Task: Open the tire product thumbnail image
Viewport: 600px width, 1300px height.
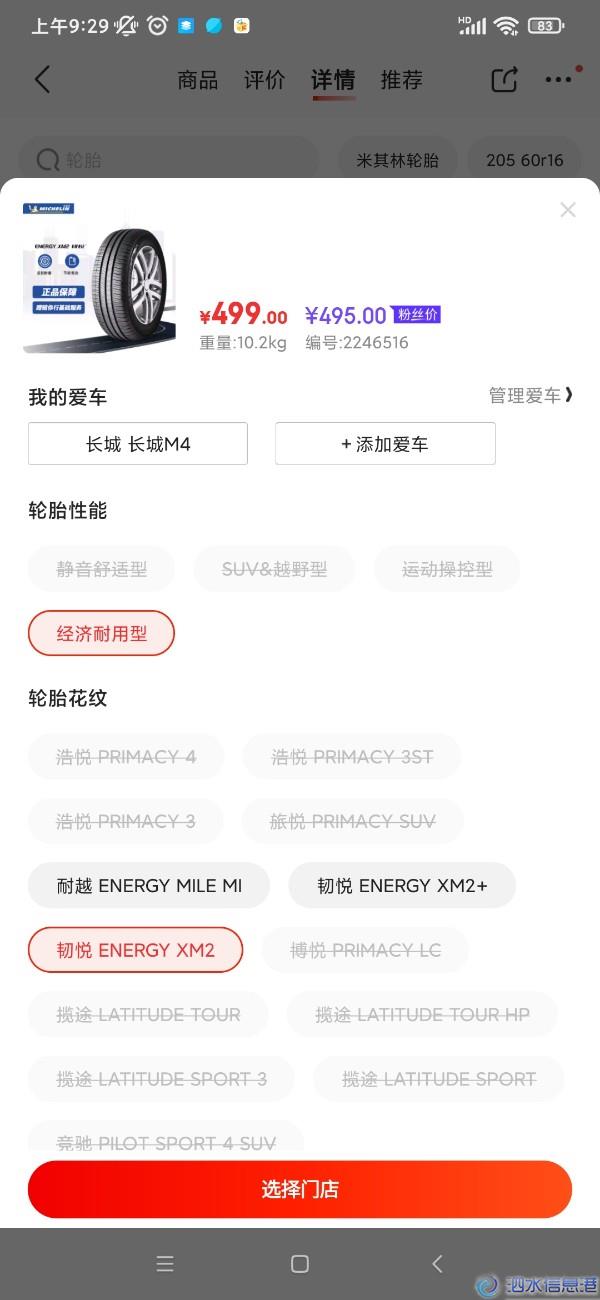Action: coord(99,278)
